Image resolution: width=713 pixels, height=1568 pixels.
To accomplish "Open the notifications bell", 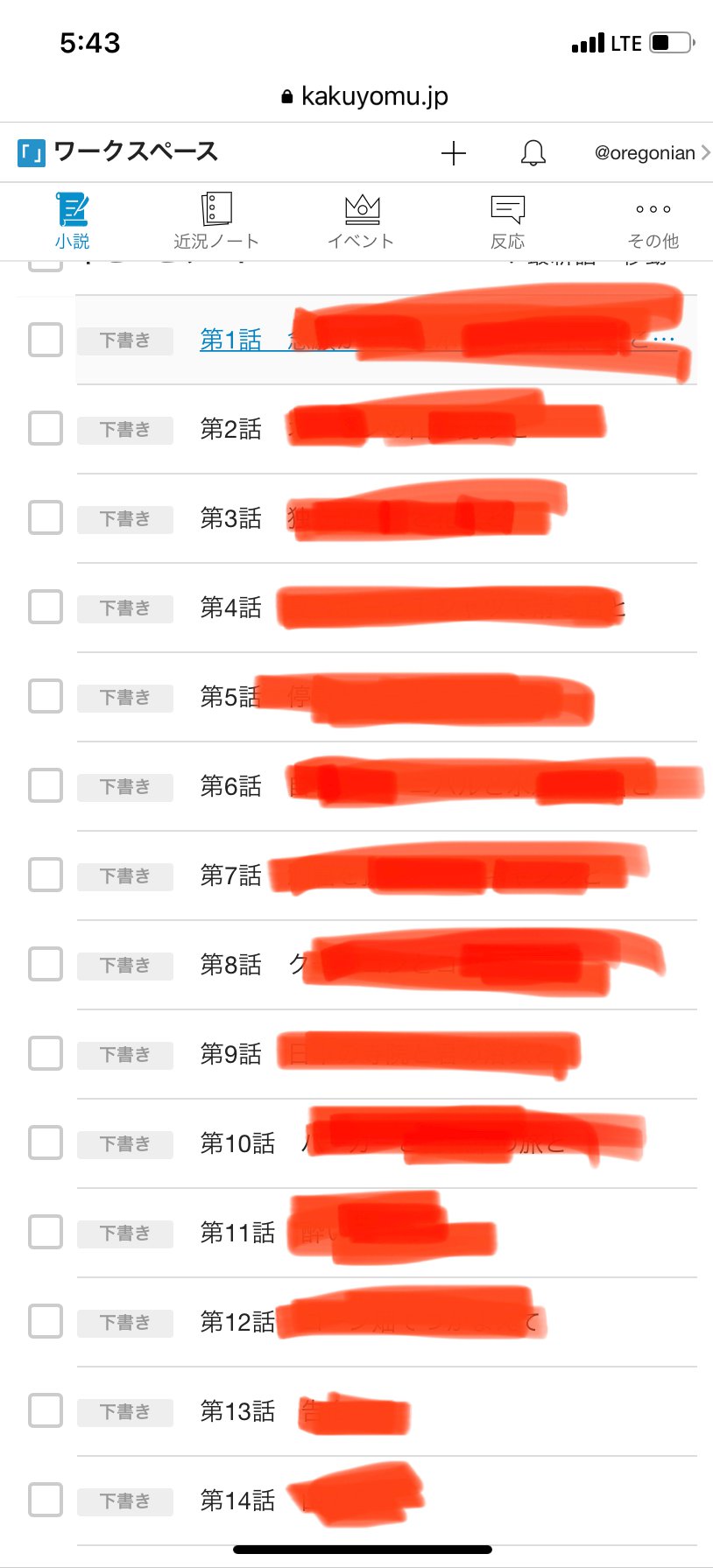I will pos(533,153).
